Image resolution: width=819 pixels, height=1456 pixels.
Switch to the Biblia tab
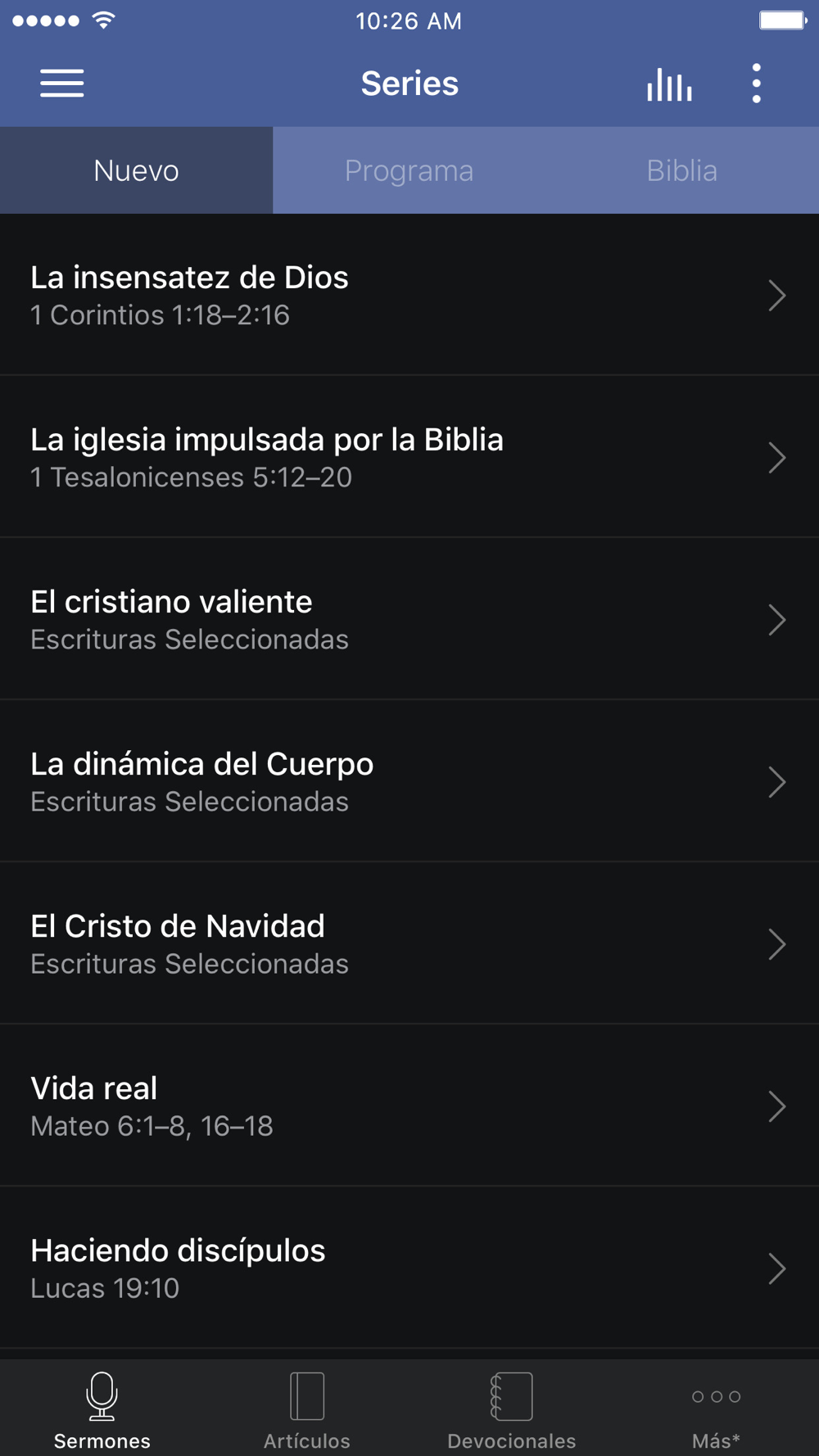pyautogui.click(x=681, y=170)
